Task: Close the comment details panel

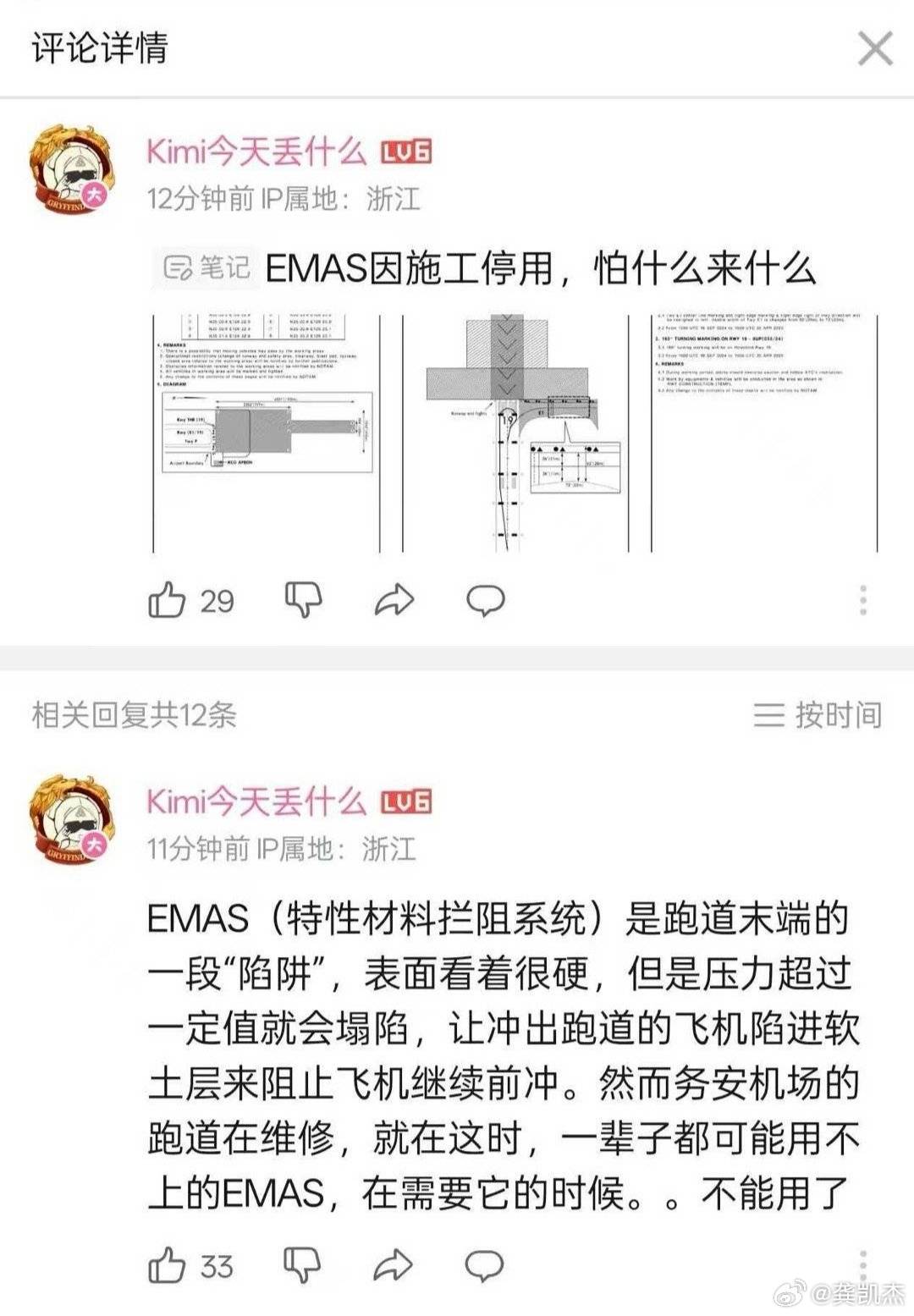Action: 874,48
